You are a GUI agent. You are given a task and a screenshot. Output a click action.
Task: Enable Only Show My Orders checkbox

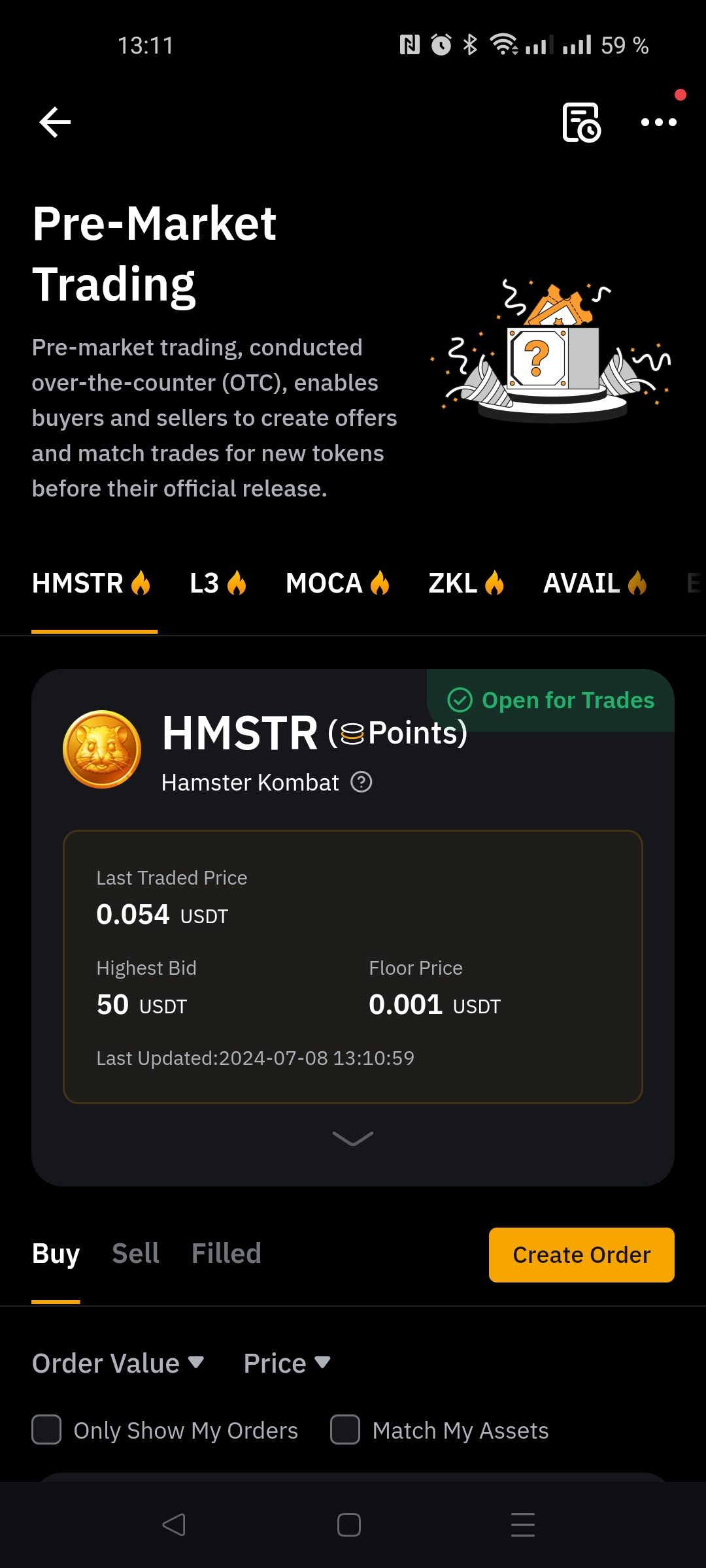[46, 1429]
